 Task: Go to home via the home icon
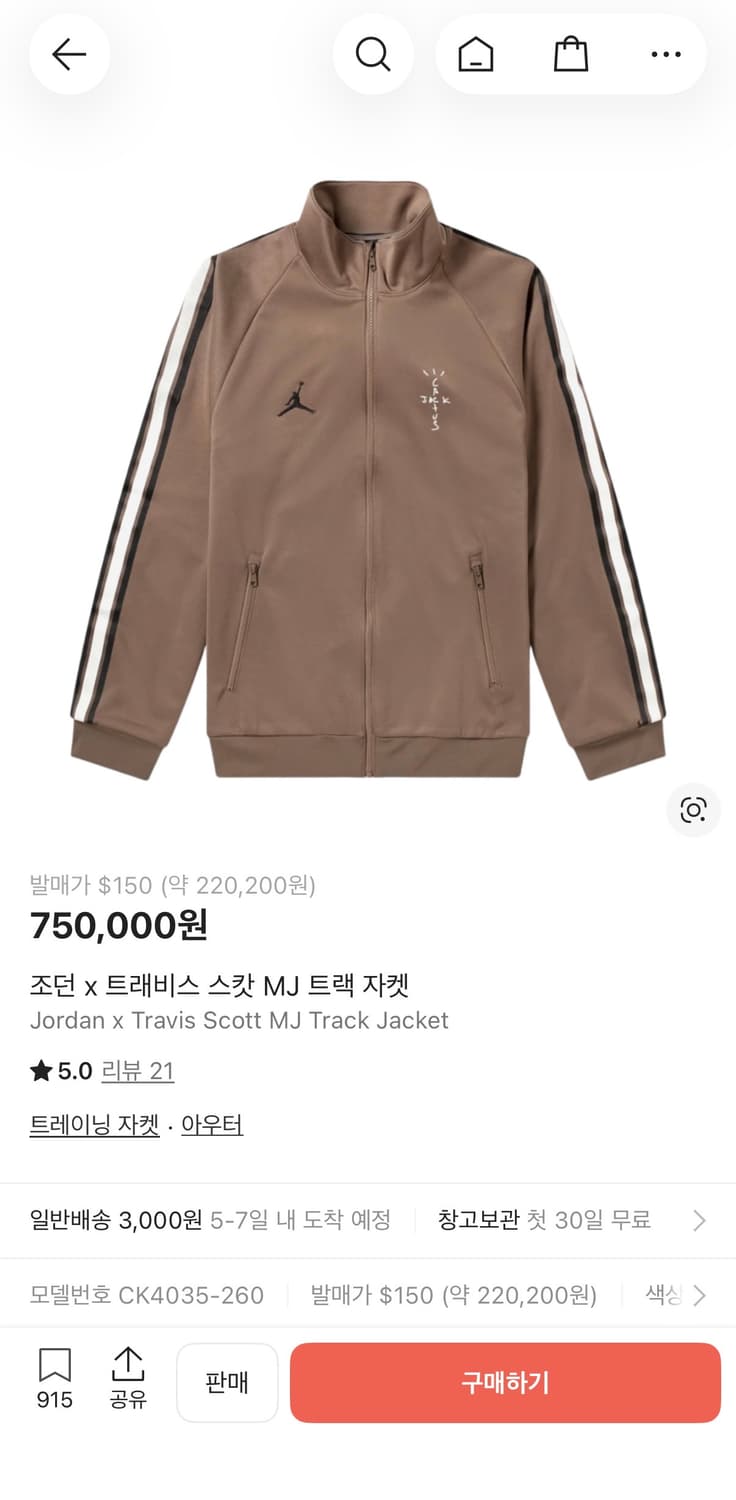click(x=475, y=55)
